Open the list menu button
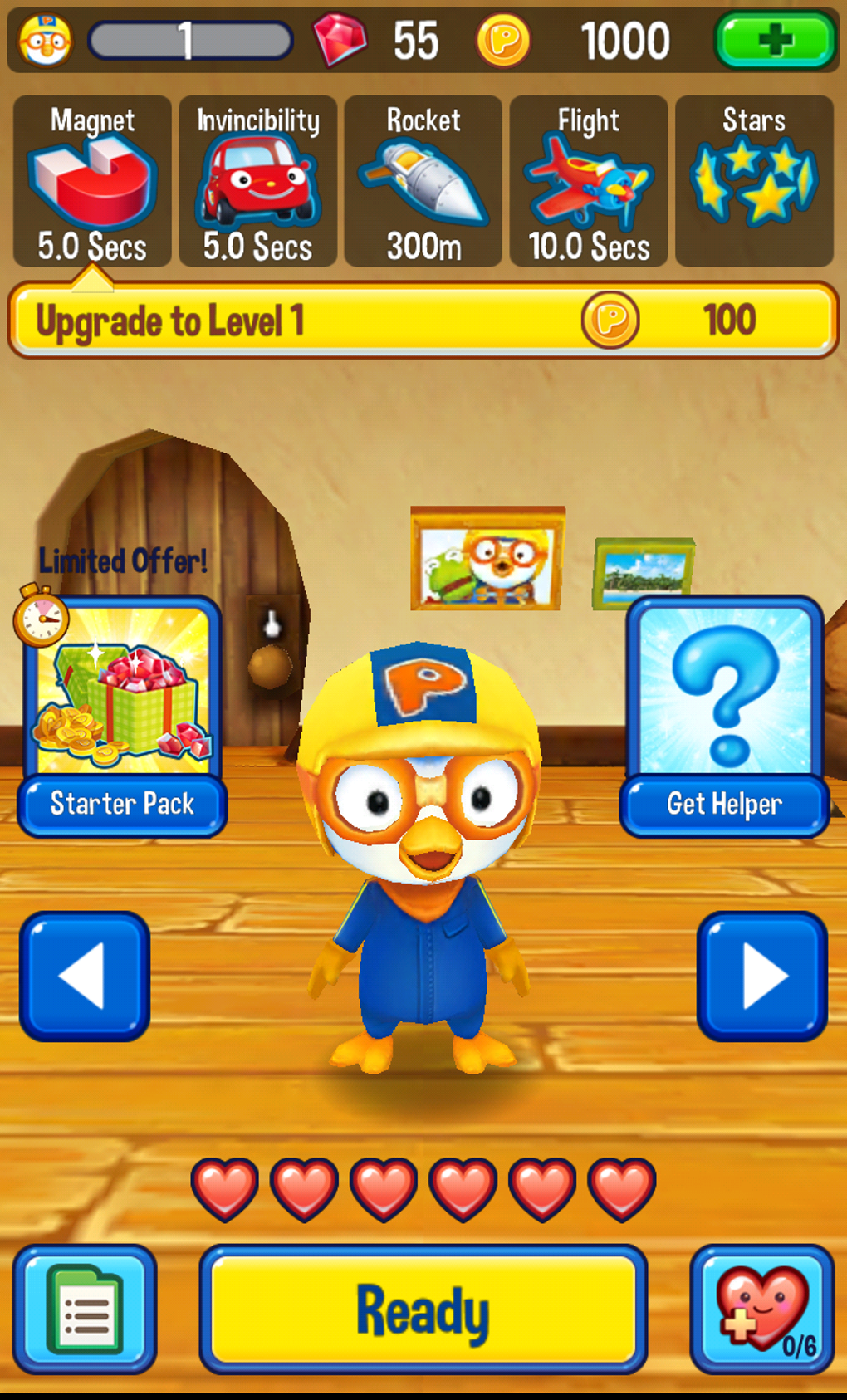847x1400 pixels. pos(85,1309)
